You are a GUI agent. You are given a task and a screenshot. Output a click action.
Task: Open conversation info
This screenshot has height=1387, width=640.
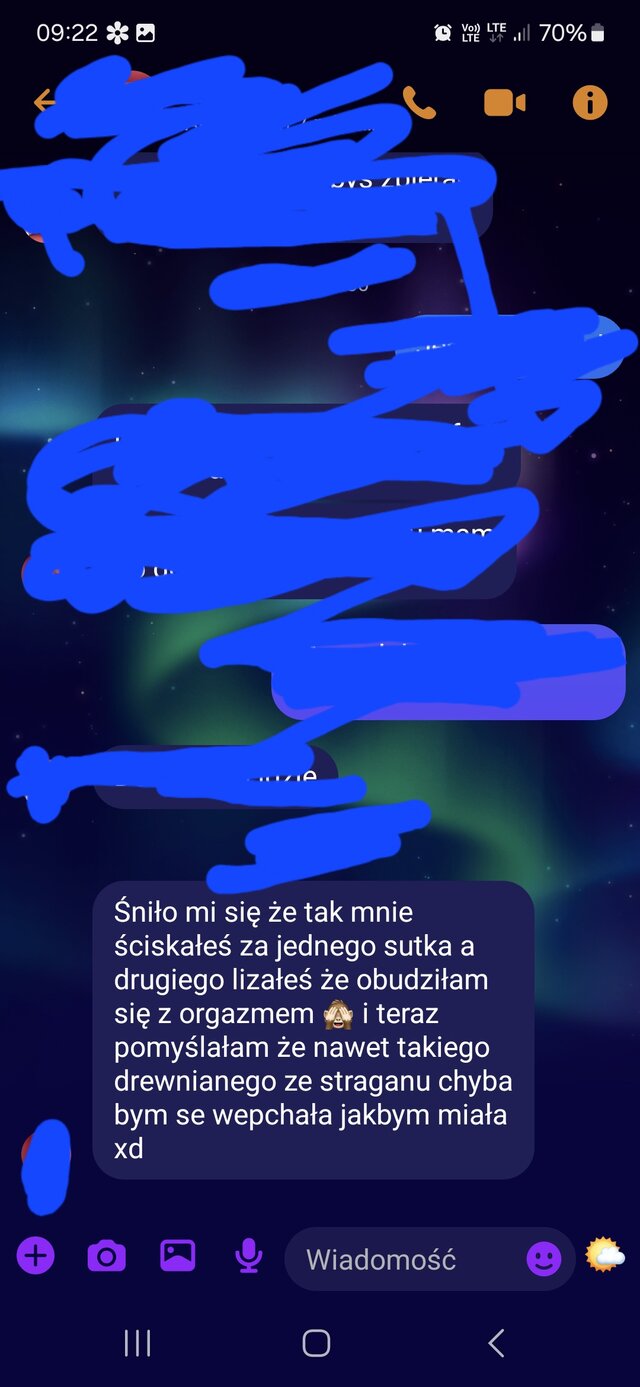(590, 102)
